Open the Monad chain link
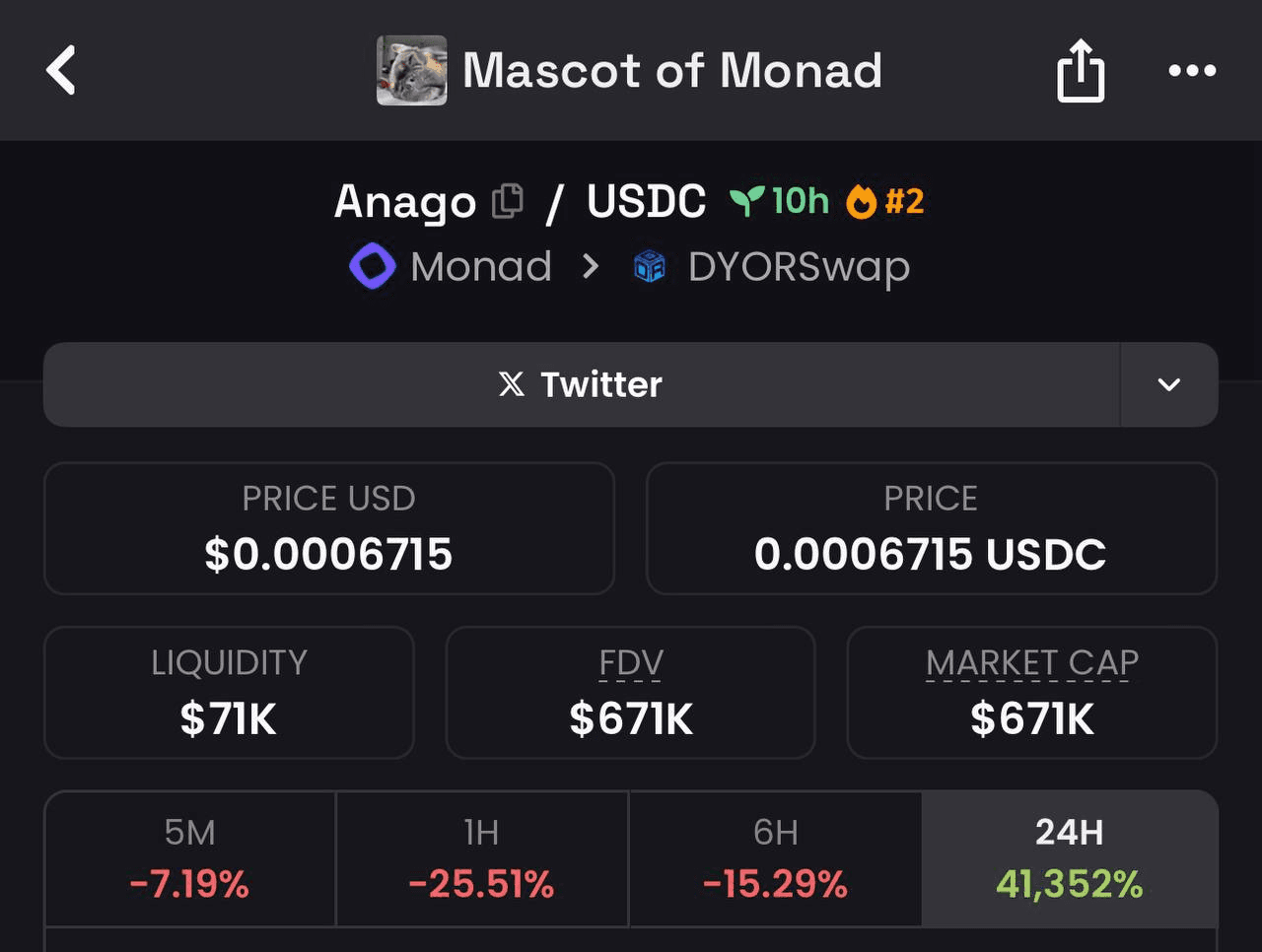The image size is (1262, 952). pos(453,267)
